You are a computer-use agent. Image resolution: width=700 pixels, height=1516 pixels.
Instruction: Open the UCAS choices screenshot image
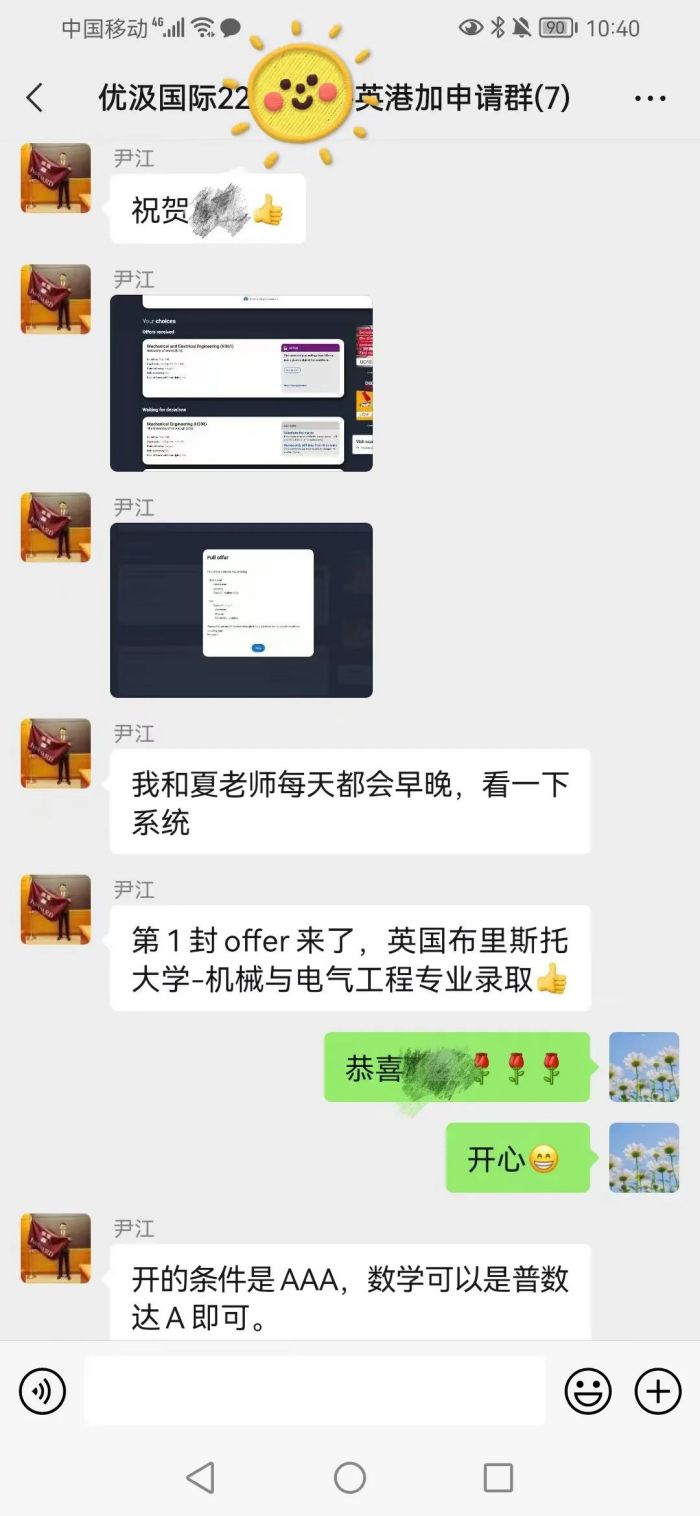tap(241, 383)
